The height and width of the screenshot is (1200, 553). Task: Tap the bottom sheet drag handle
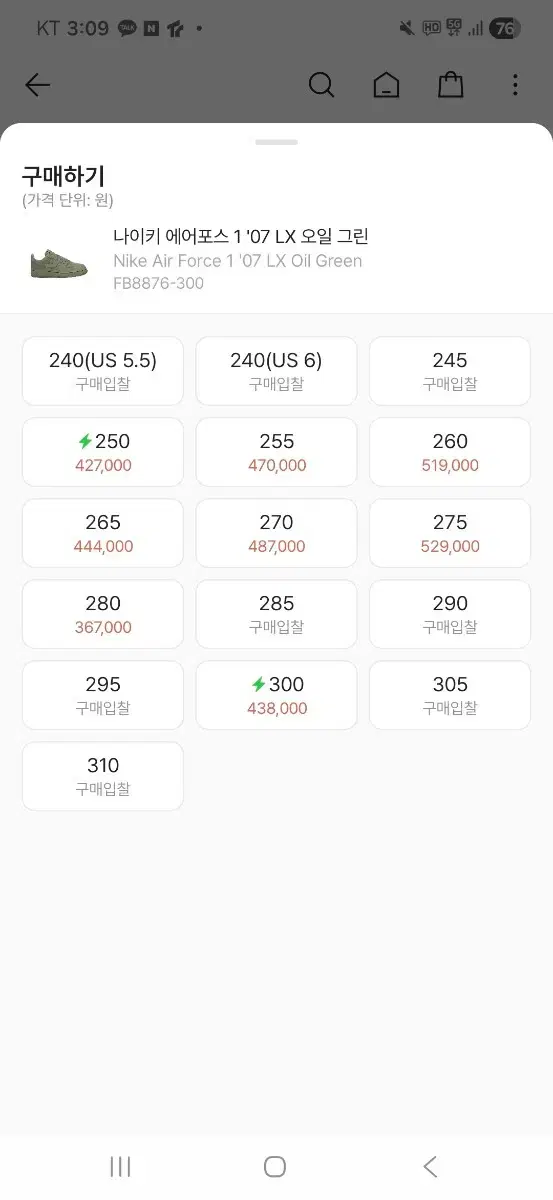click(277, 142)
